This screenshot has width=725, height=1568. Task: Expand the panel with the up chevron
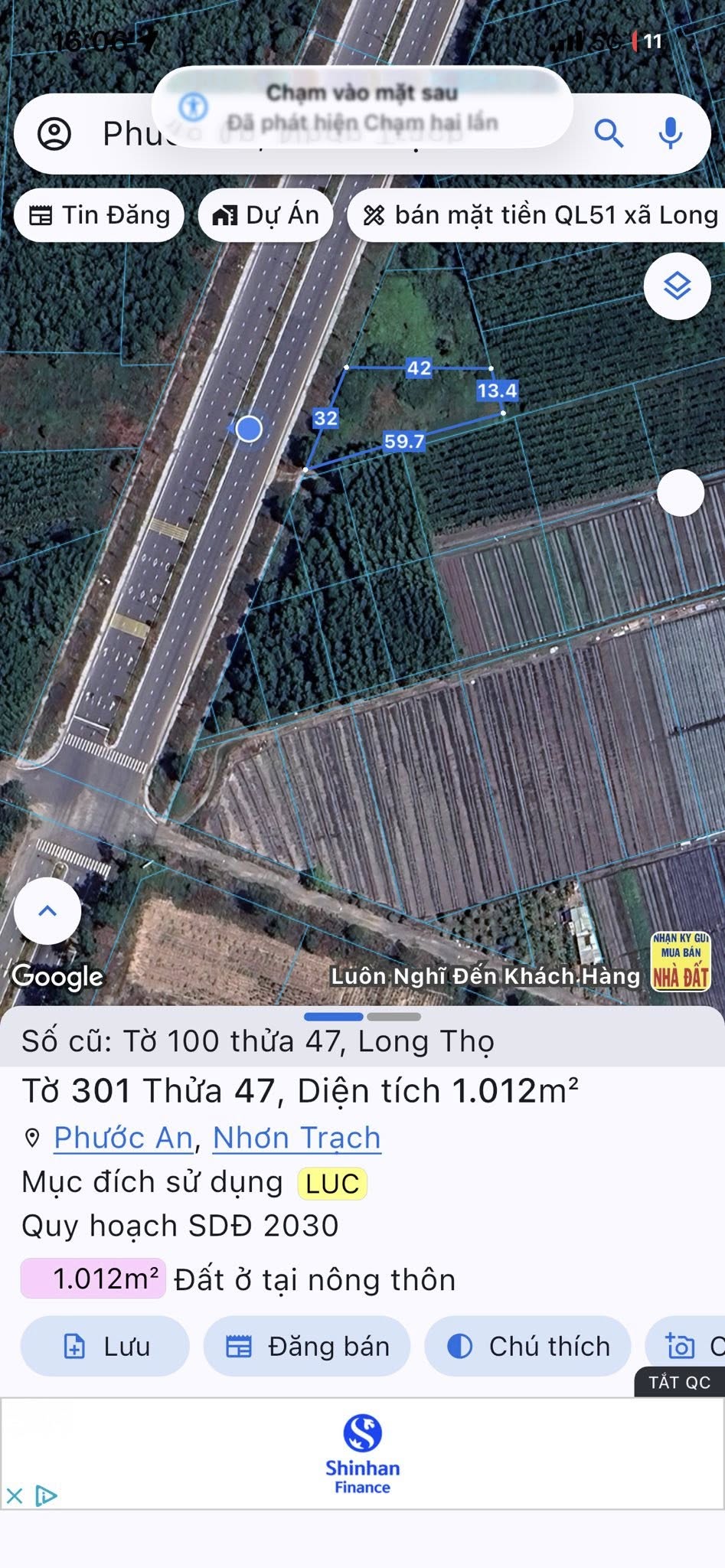point(47,911)
